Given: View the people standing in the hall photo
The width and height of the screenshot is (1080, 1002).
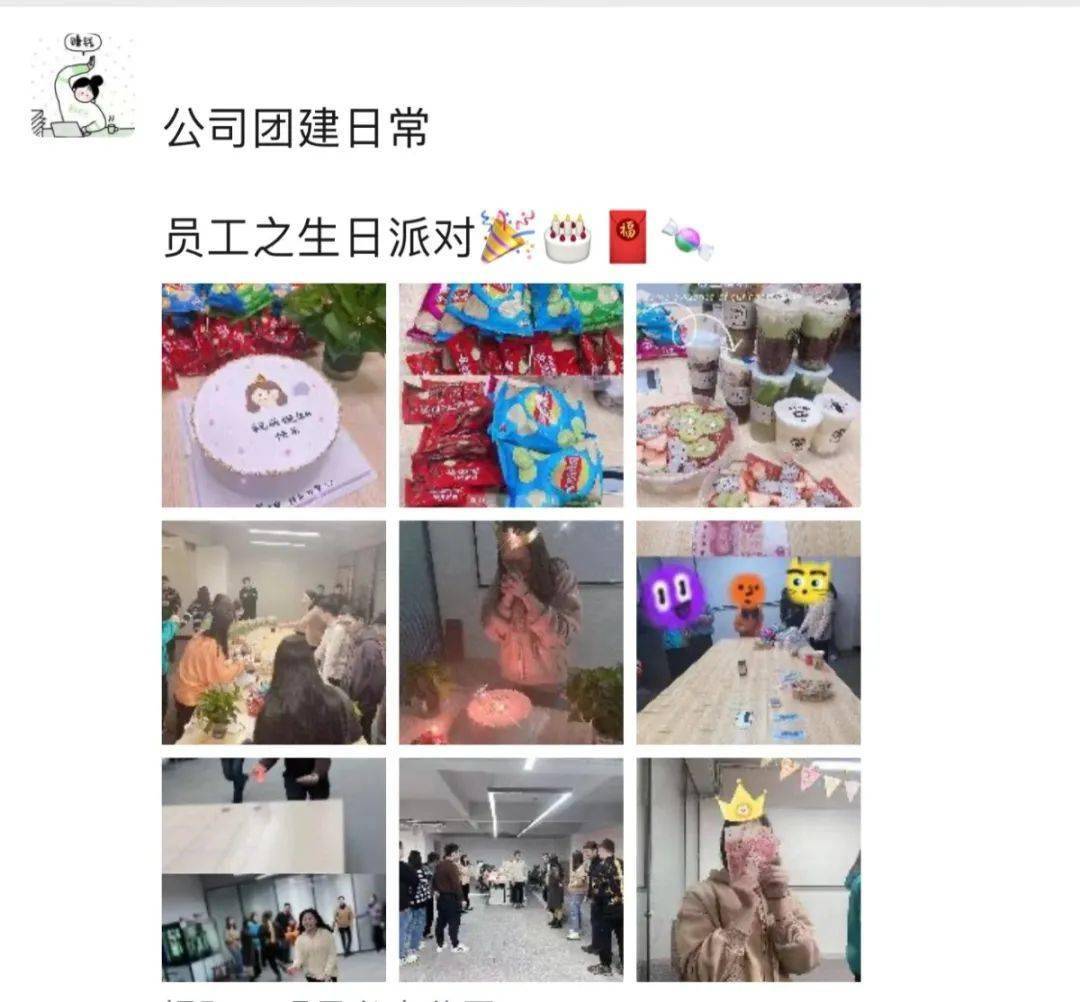Looking at the screenshot, I should point(511,869).
